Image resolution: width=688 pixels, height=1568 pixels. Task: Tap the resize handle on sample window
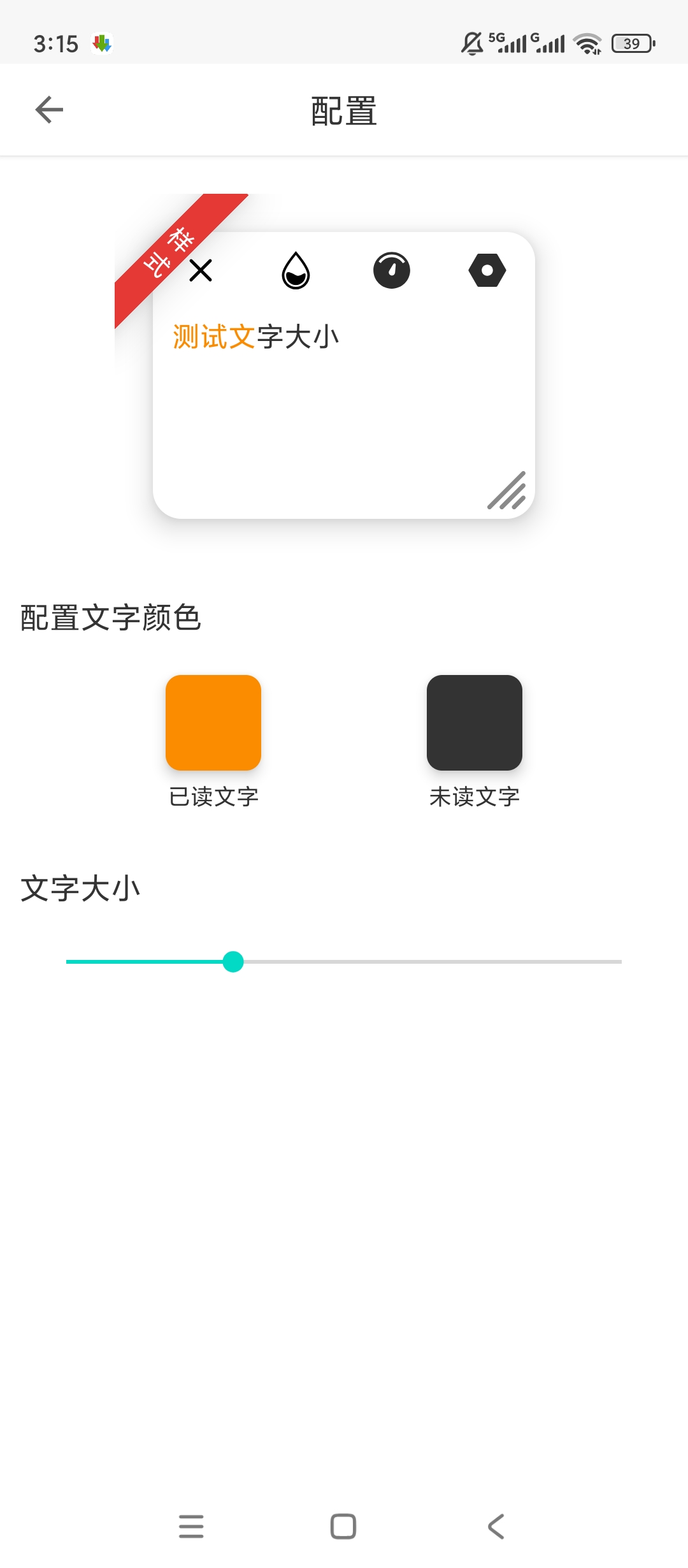pos(507,490)
